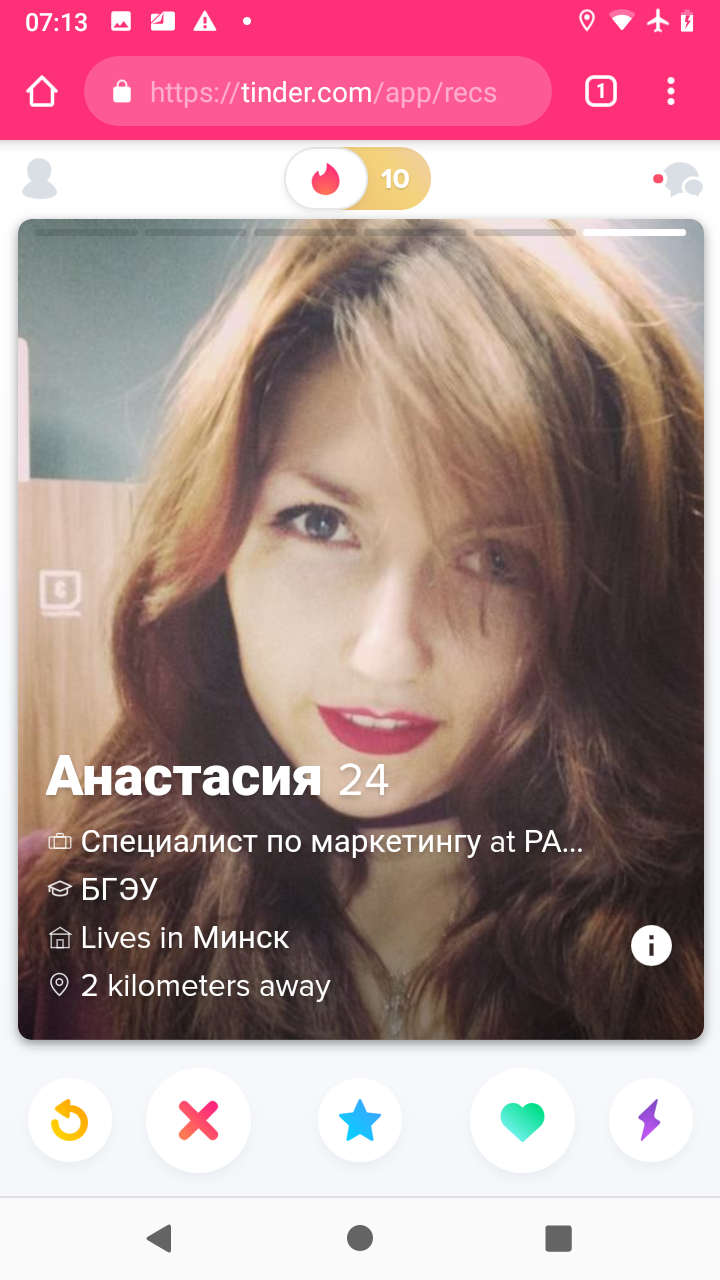Go back with the system back button
Viewport: 720px width, 1280px height.
(159, 1238)
